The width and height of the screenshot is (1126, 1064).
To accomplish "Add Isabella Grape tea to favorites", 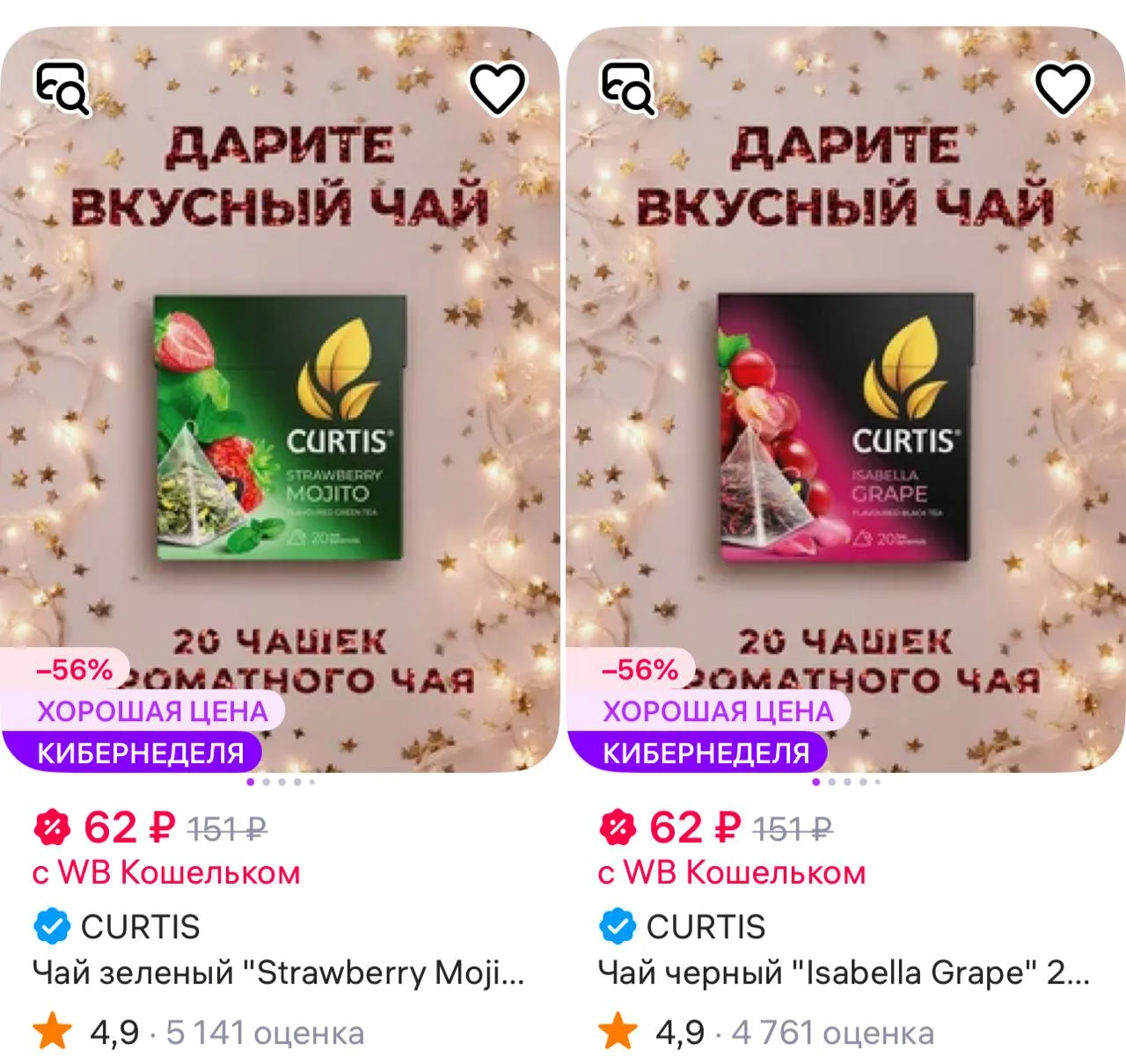I will (x=1063, y=88).
